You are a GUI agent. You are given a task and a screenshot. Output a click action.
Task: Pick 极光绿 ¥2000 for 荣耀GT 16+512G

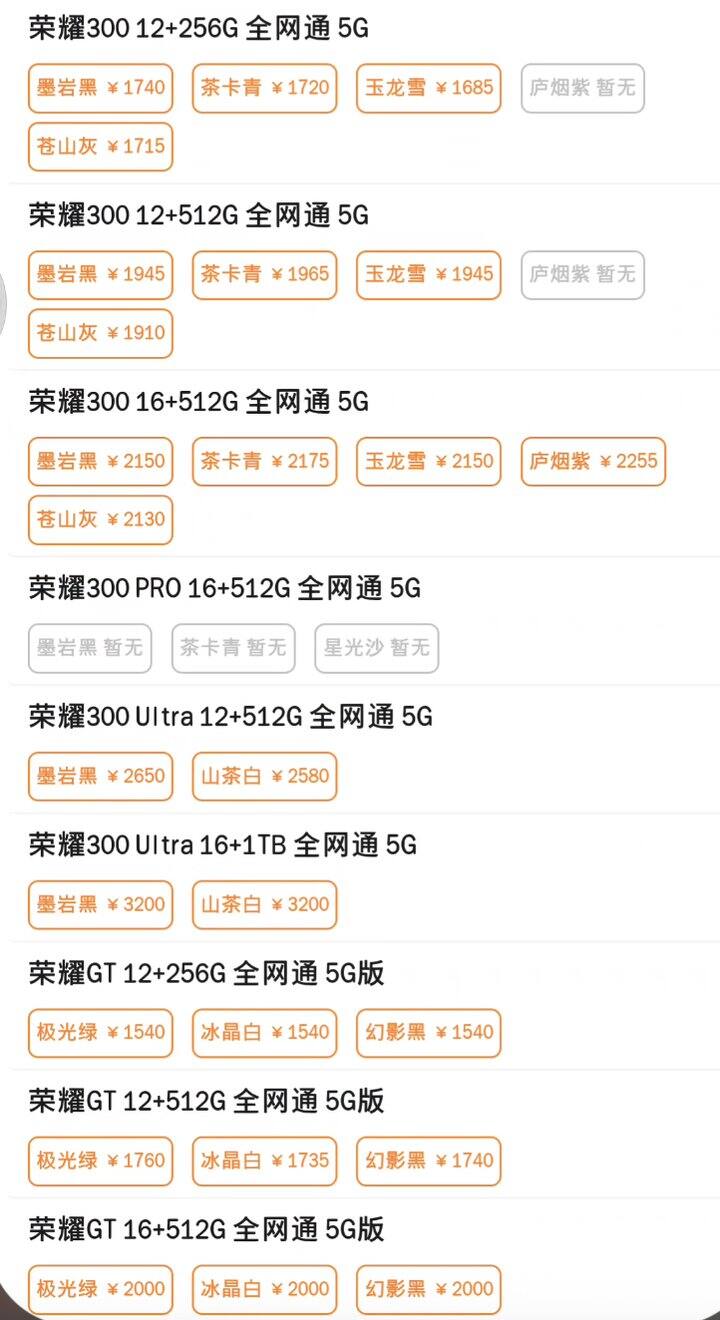(100, 1289)
